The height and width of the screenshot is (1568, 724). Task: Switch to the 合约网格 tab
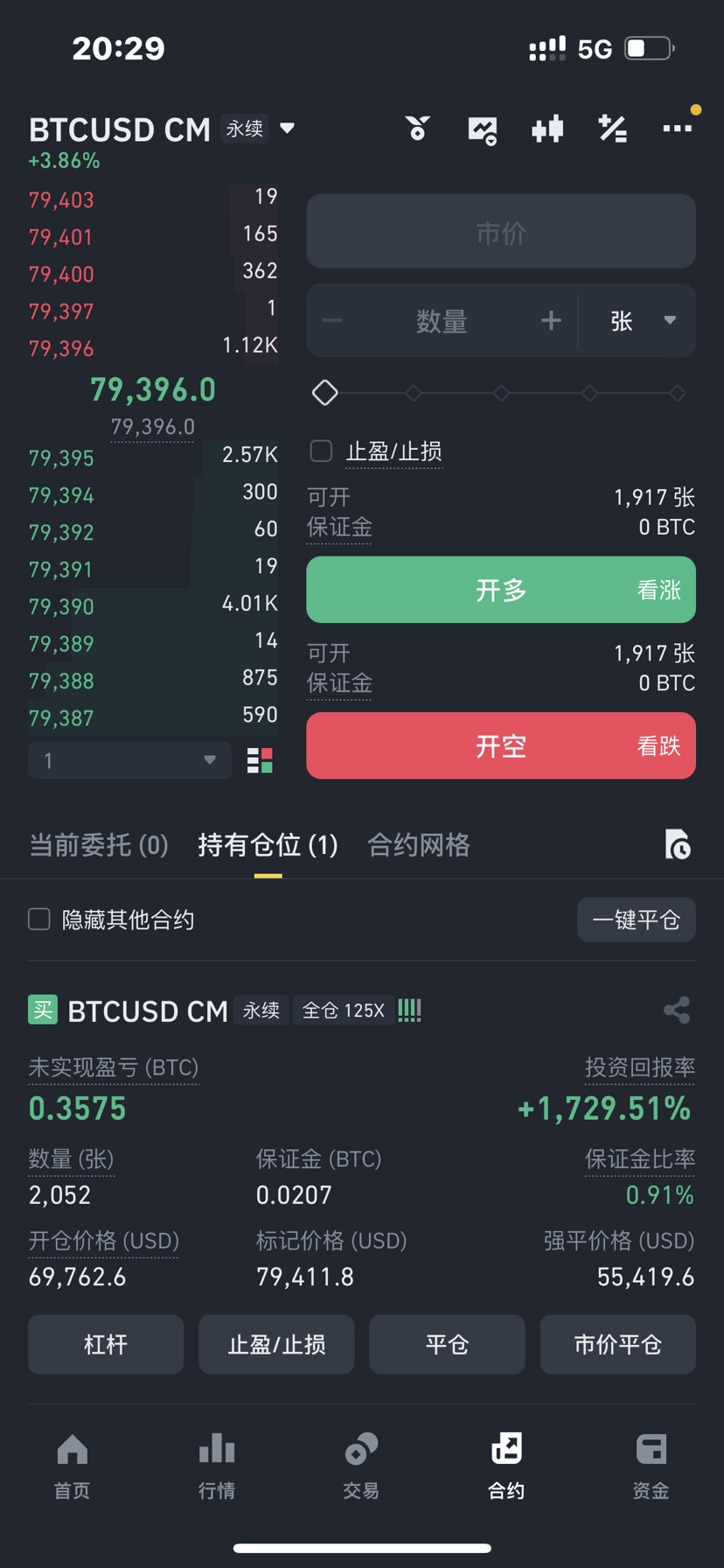pyautogui.click(x=419, y=845)
